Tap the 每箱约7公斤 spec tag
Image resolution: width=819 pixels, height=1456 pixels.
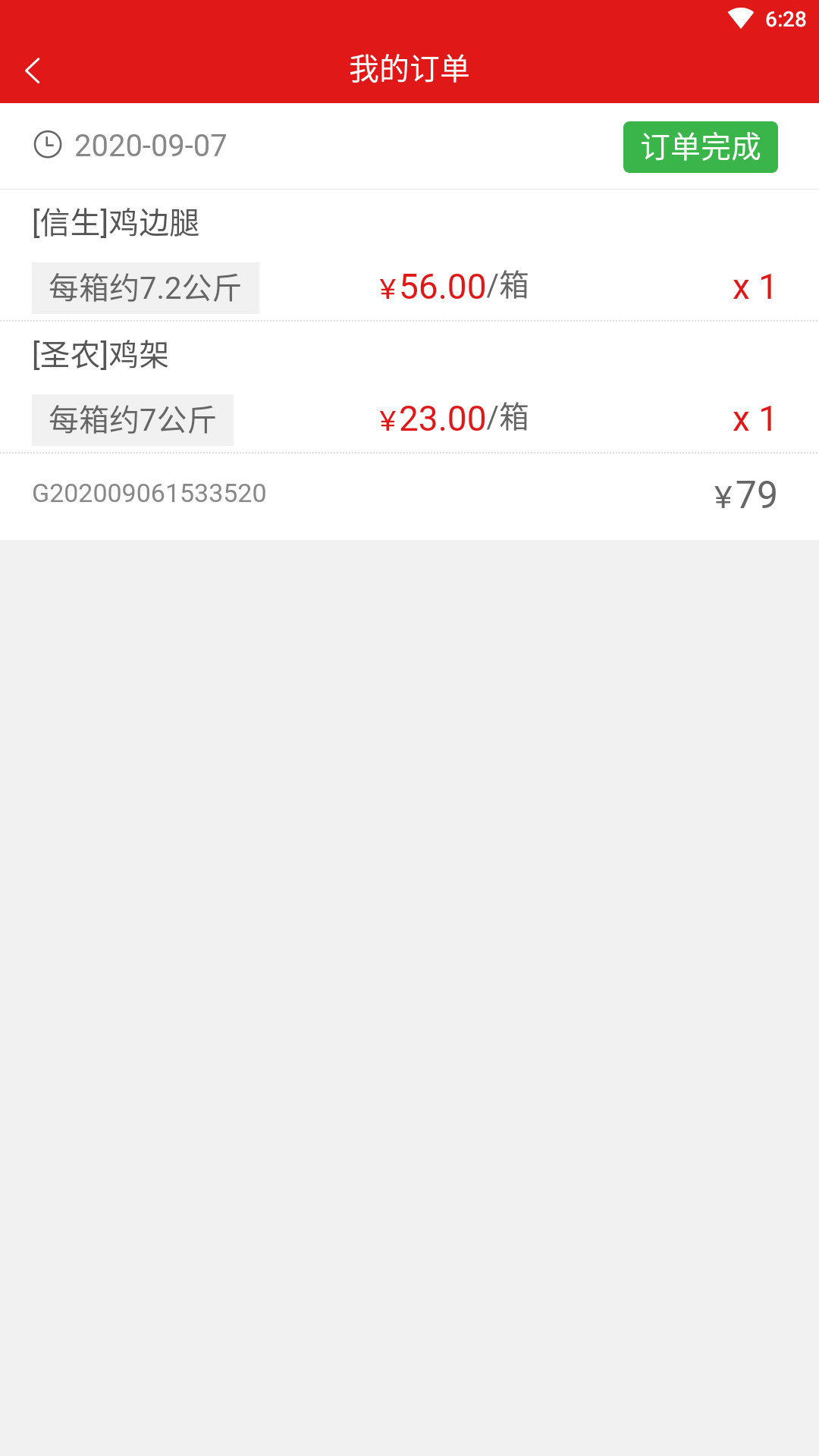(133, 418)
